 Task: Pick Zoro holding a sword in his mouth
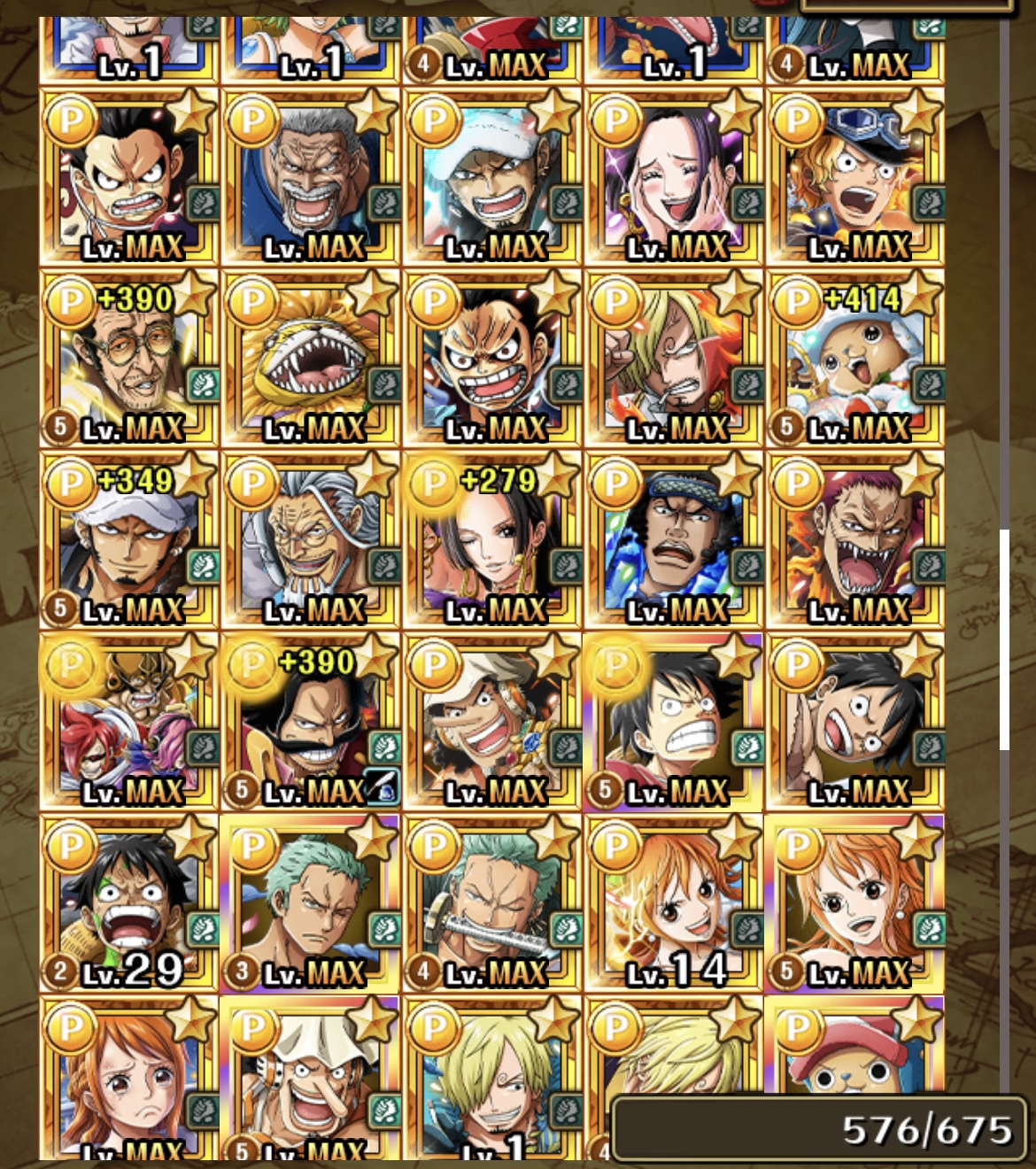pos(492,903)
